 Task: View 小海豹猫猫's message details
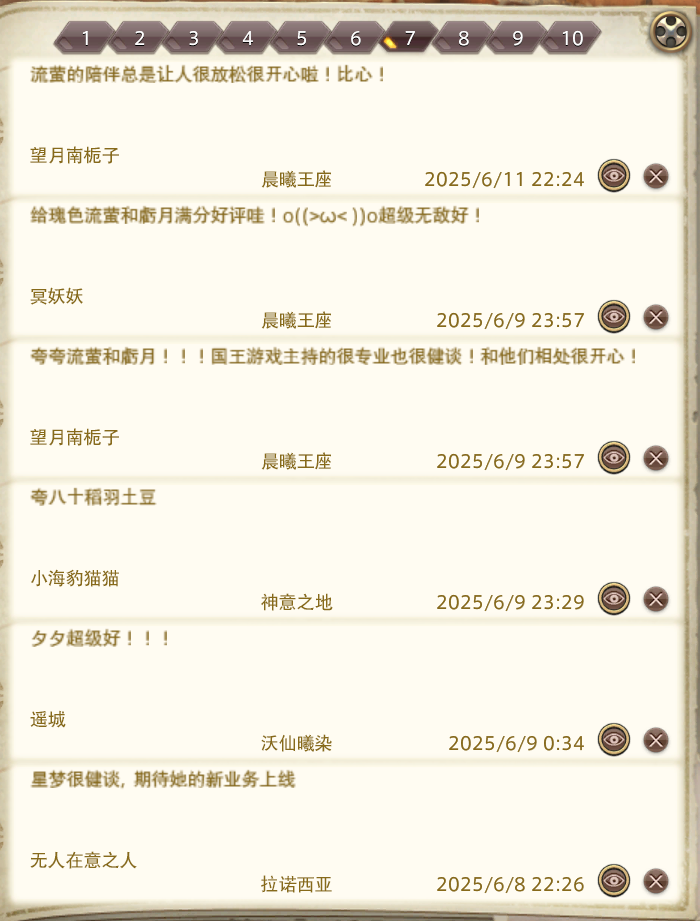[614, 598]
